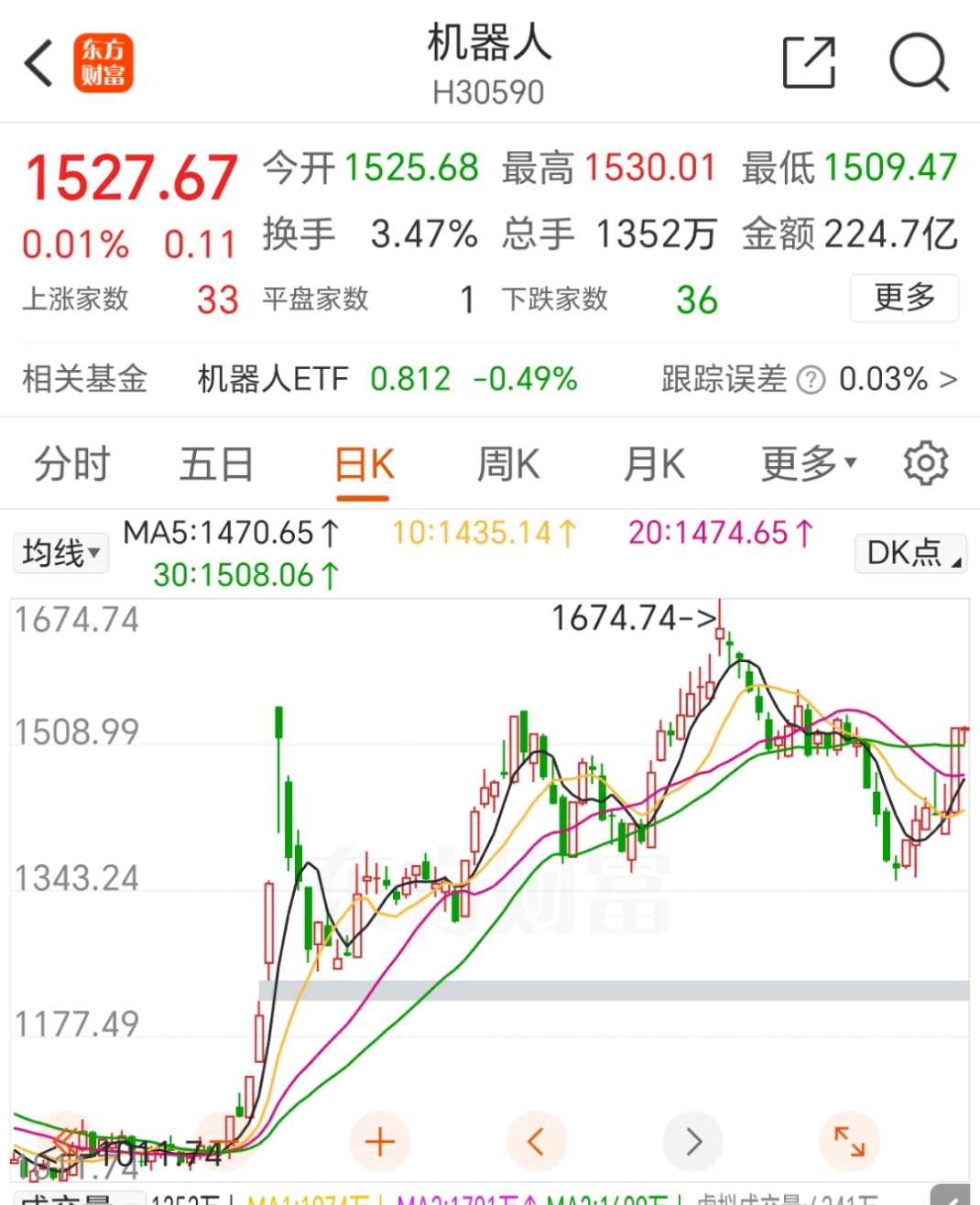Image resolution: width=980 pixels, height=1205 pixels.
Task: Navigate back using the back arrow
Action: [38, 62]
